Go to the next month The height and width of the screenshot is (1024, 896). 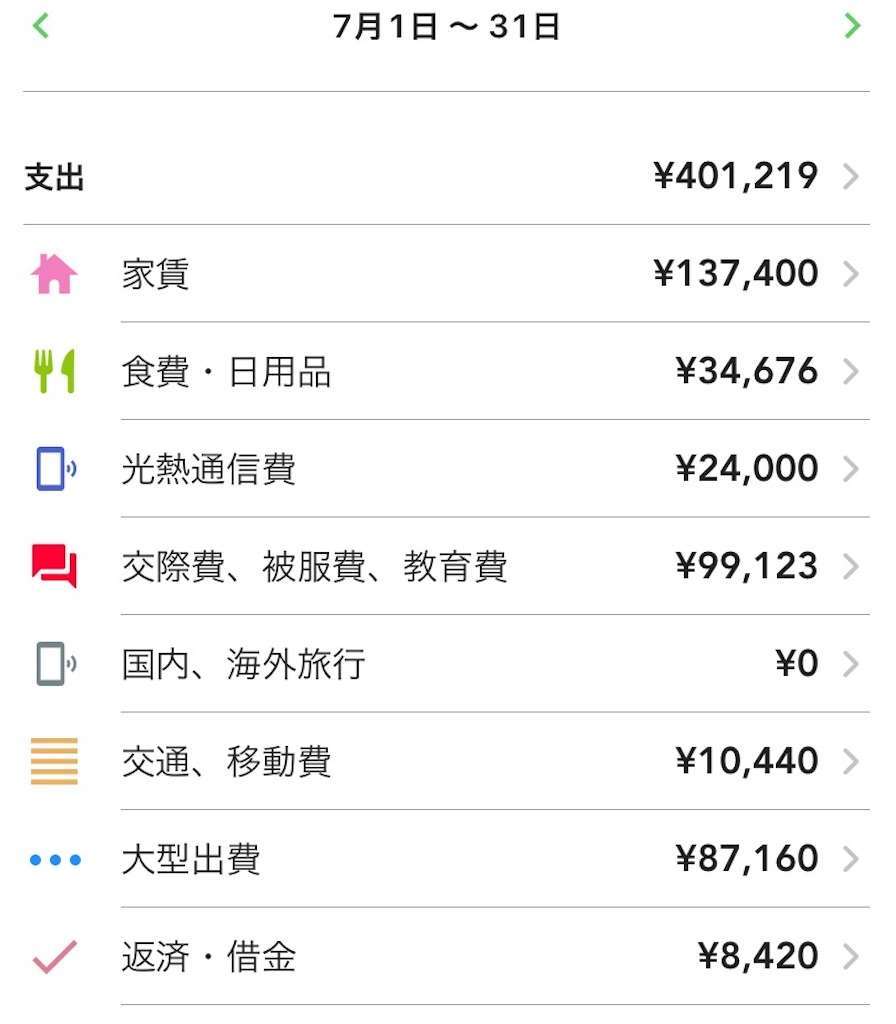(x=852, y=26)
